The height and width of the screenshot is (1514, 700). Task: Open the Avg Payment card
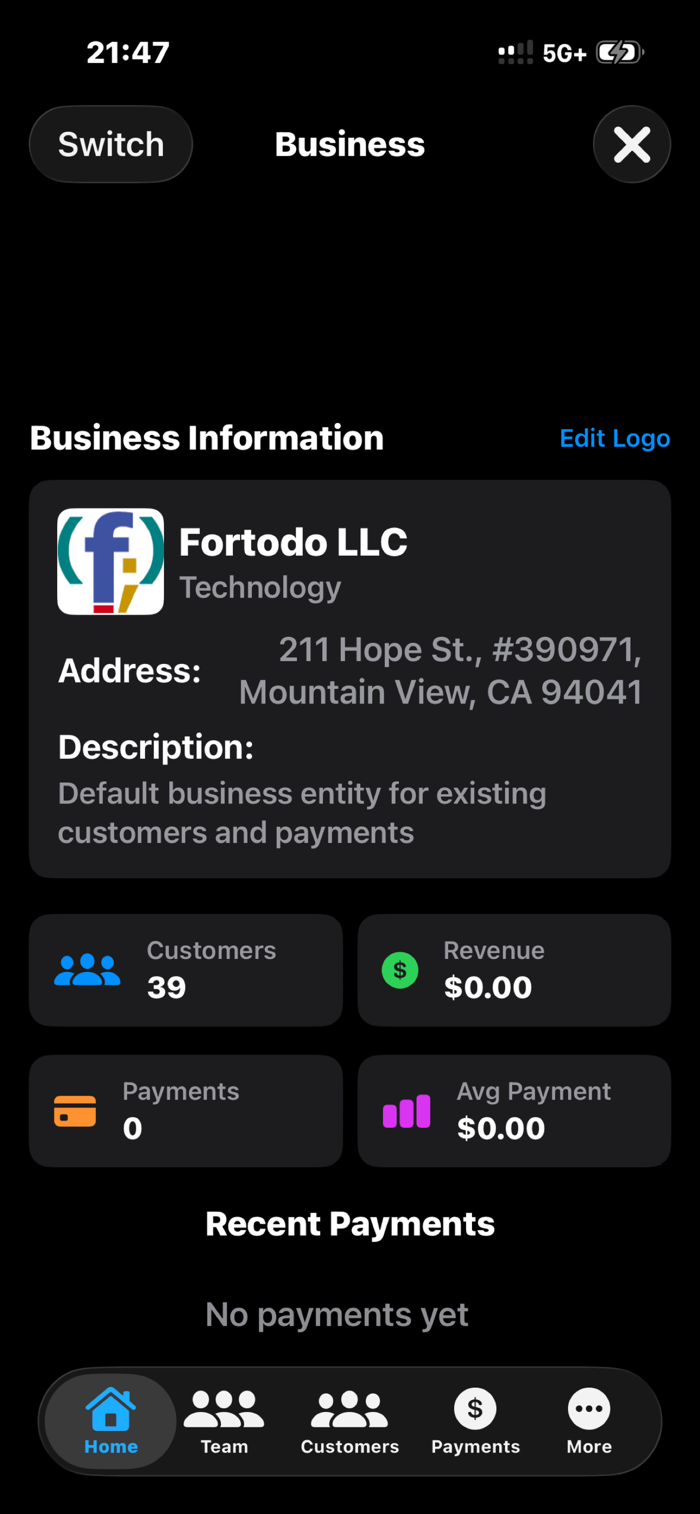tap(514, 1111)
